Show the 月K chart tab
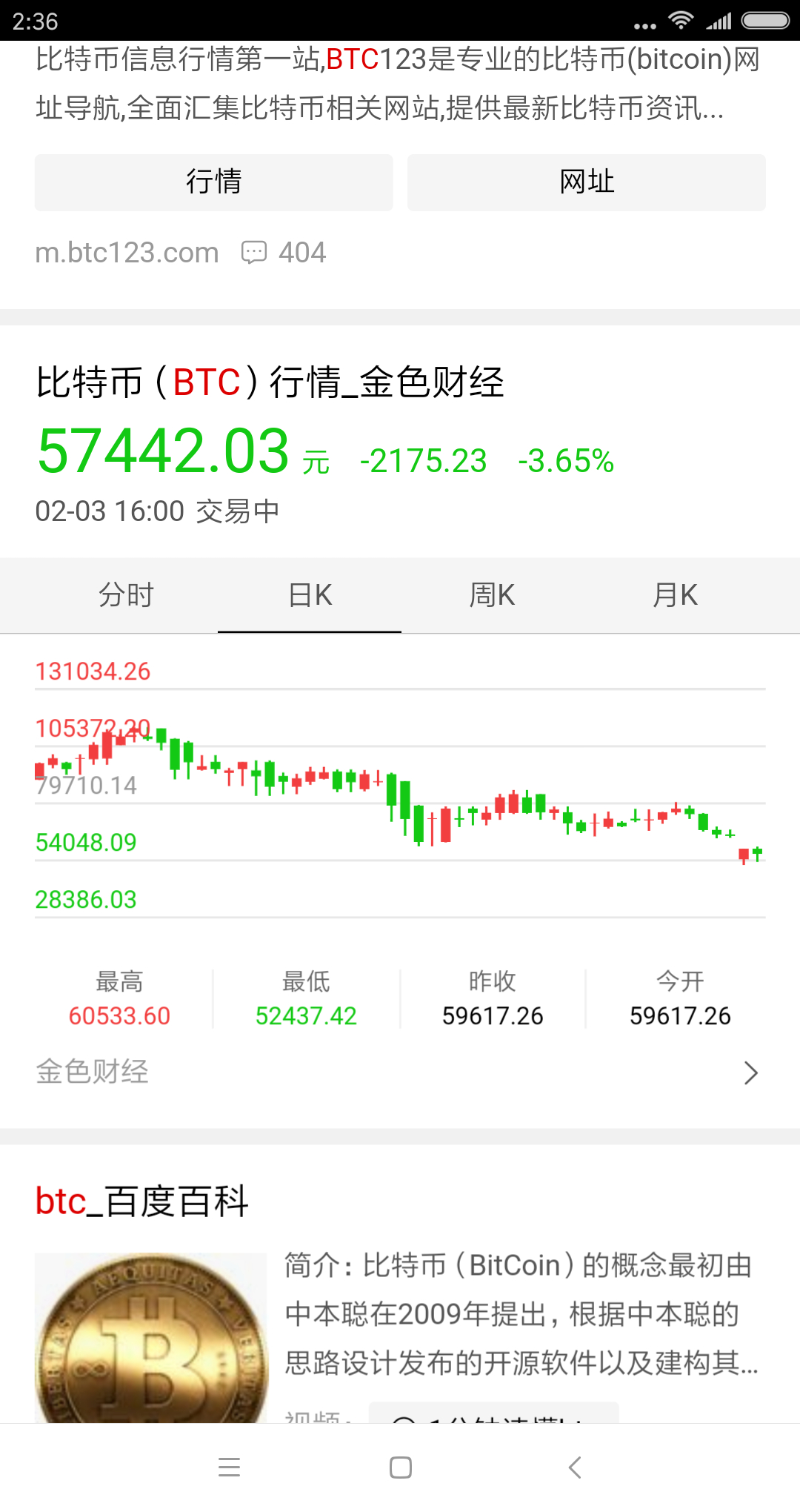This screenshot has height=1512, width=800. coord(675,595)
